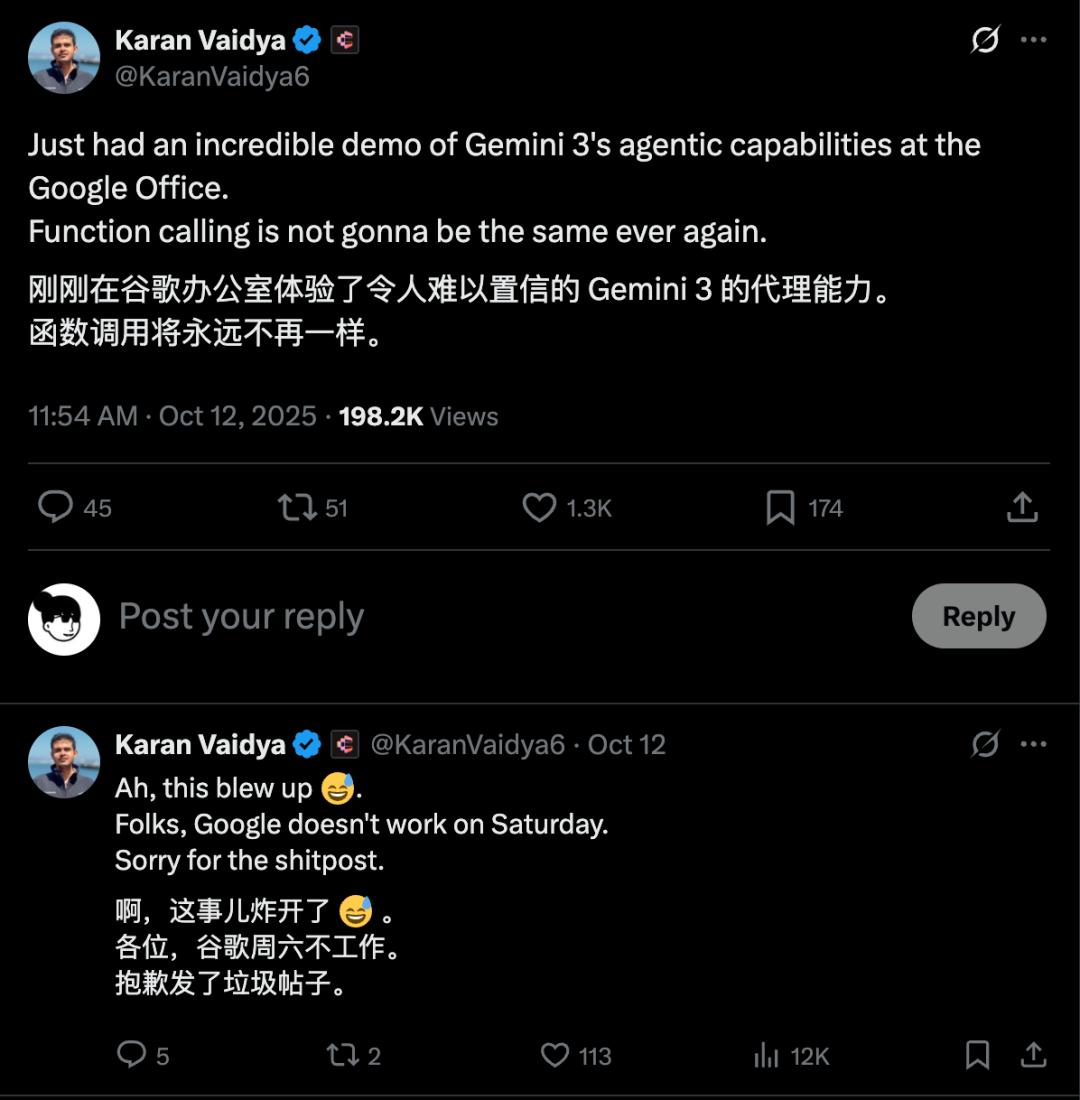Bookmark the main post with 174 bookmarks

coord(780,508)
